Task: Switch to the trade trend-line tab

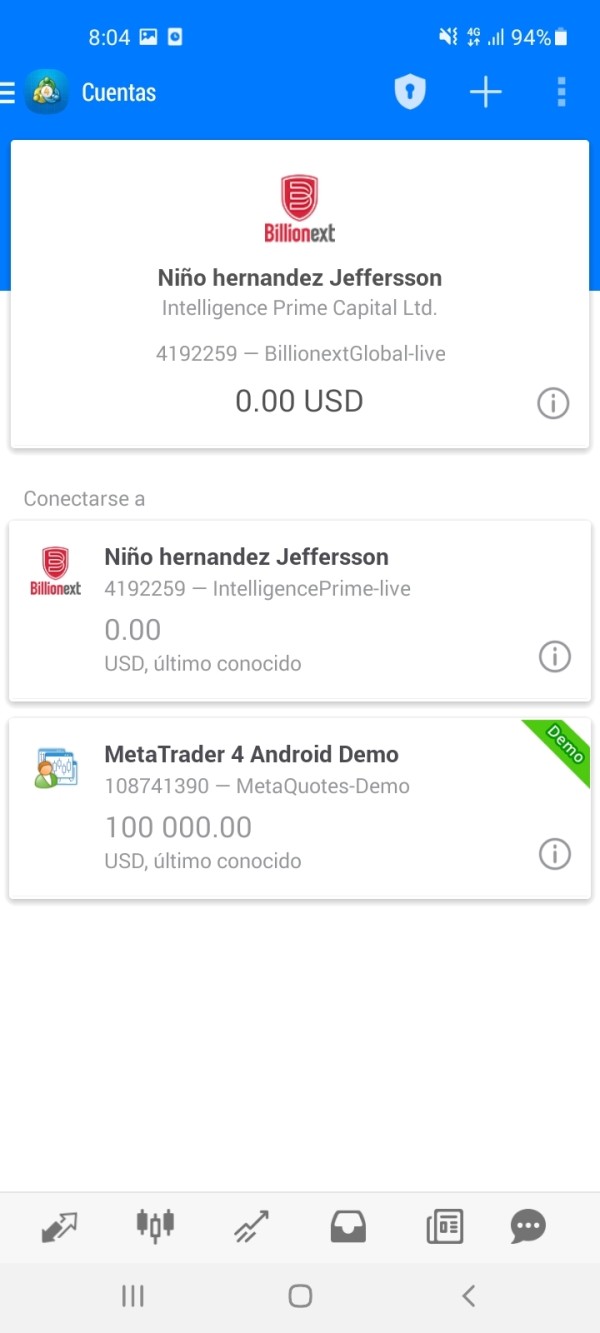Action: [x=251, y=1226]
